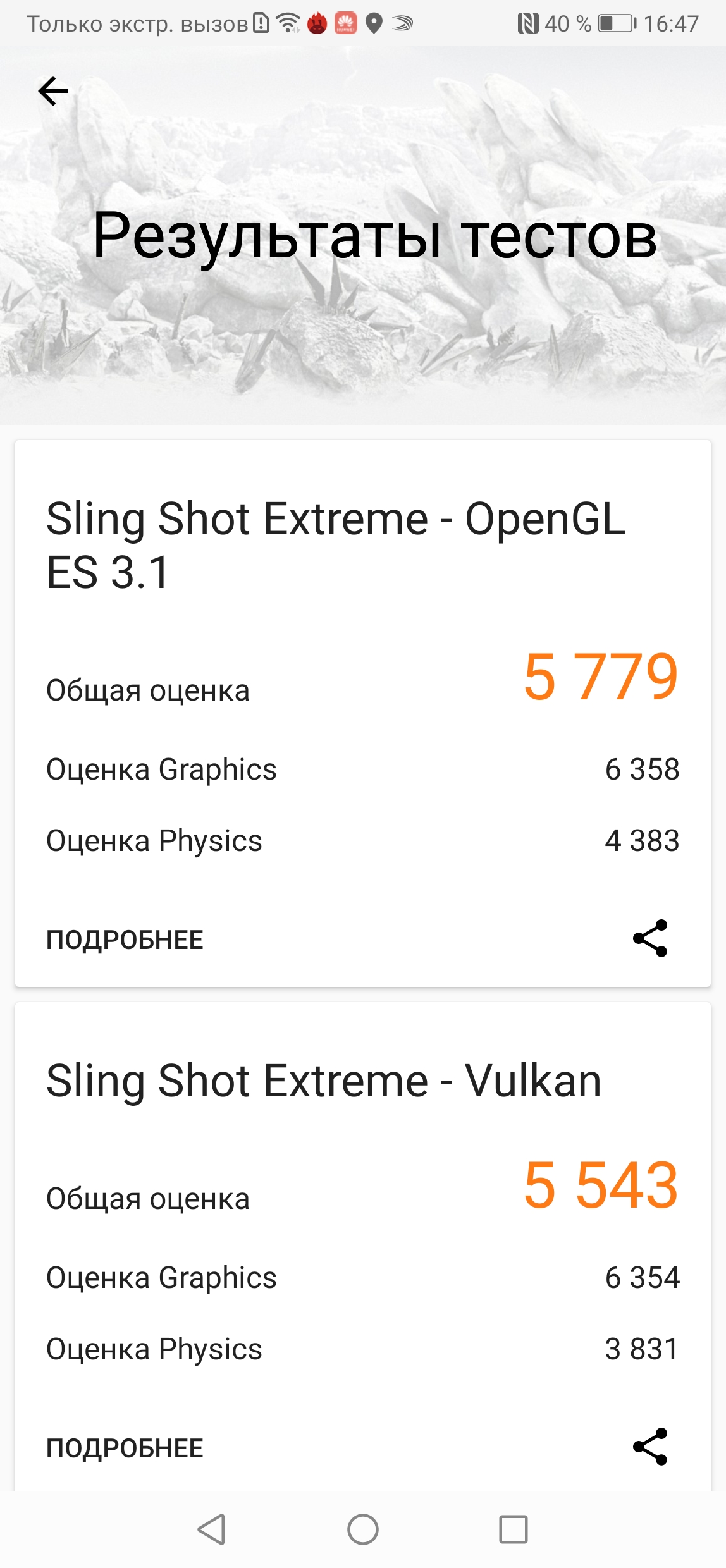Tap the back arrow above Результаты тестов
The height and width of the screenshot is (1568, 726).
pyautogui.click(x=54, y=91)
